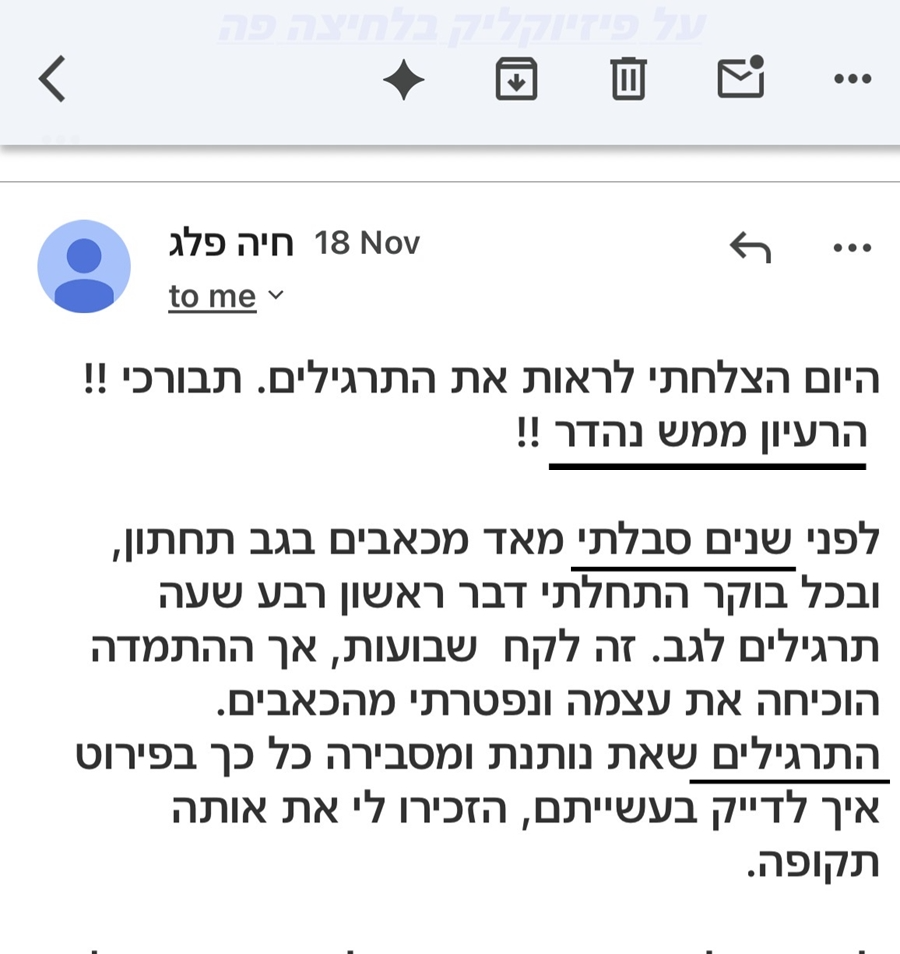
Task: View the sender's profile avatar
Action: (84, 266)
